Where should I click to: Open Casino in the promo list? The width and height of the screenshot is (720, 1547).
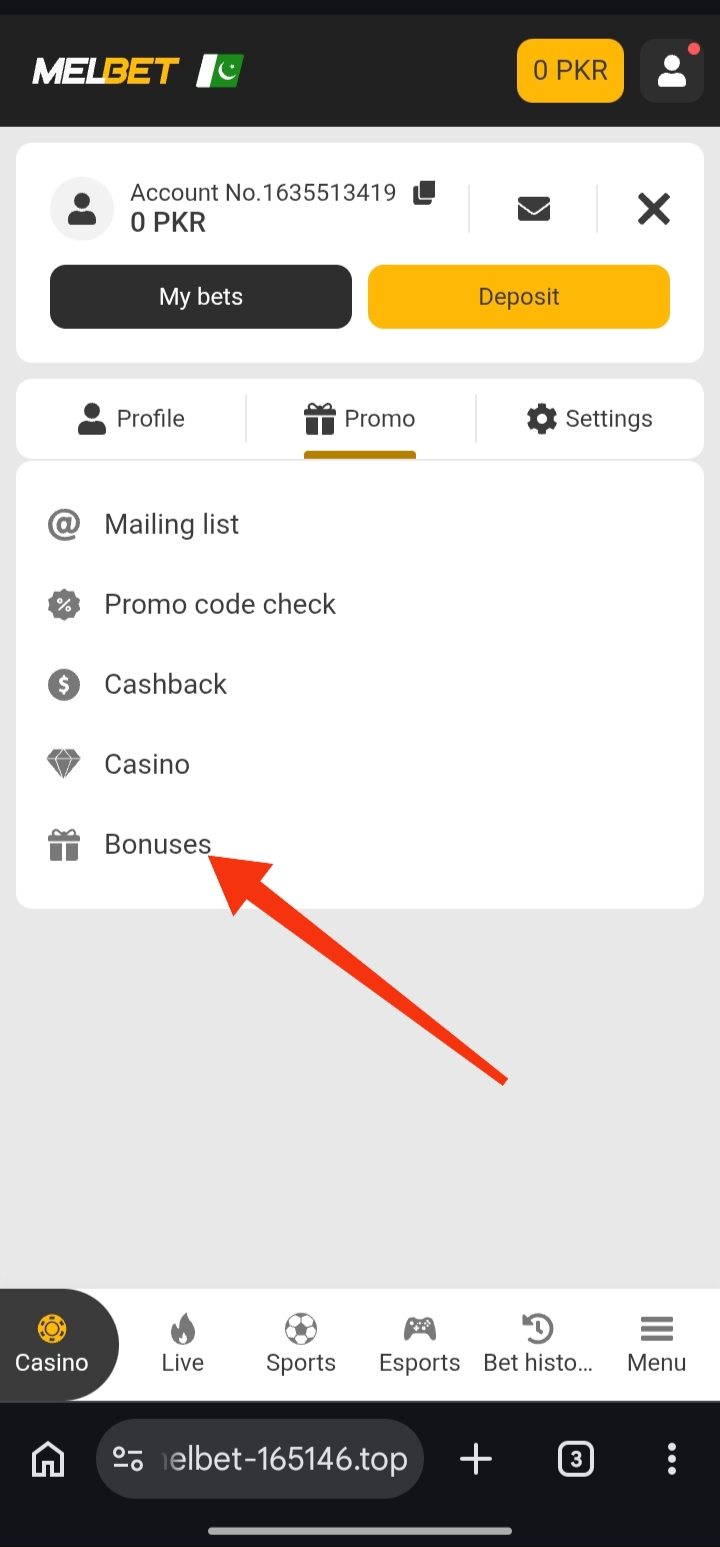click(x=147, y=764)
